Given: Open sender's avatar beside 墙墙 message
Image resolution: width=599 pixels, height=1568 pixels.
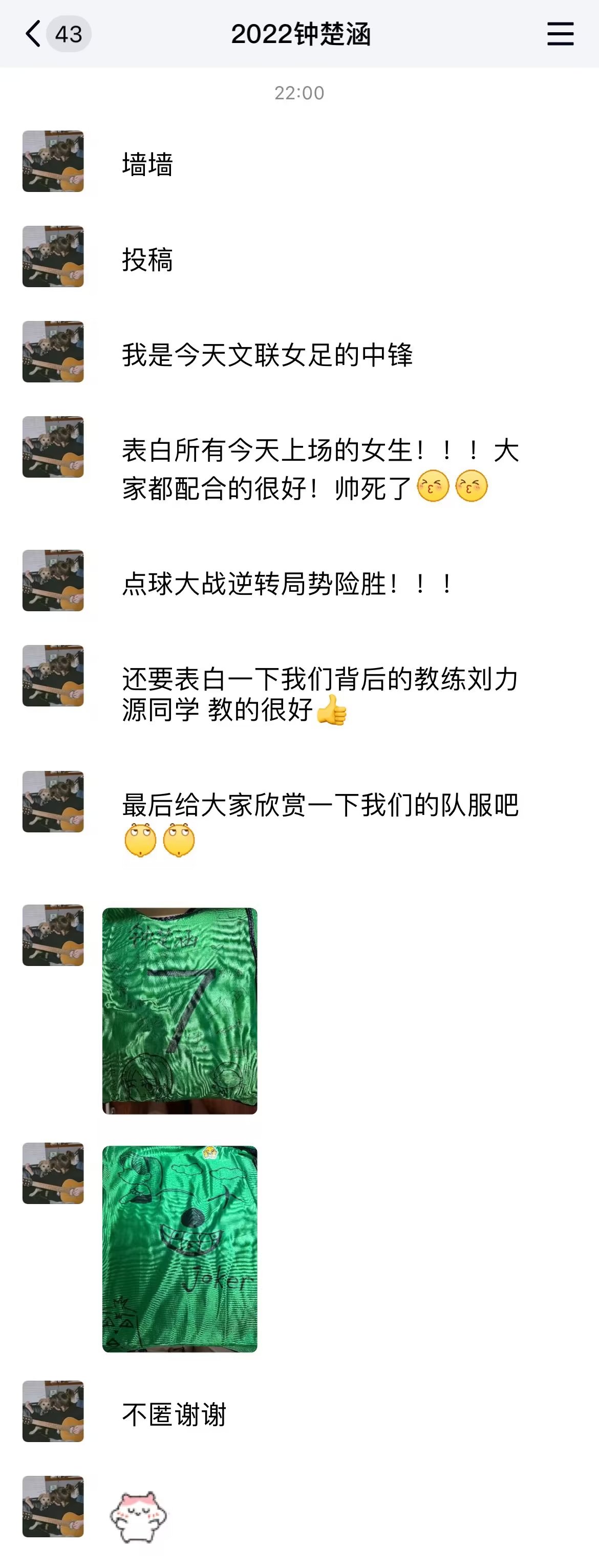Looking at the screenshot, I should coord(53,161).
